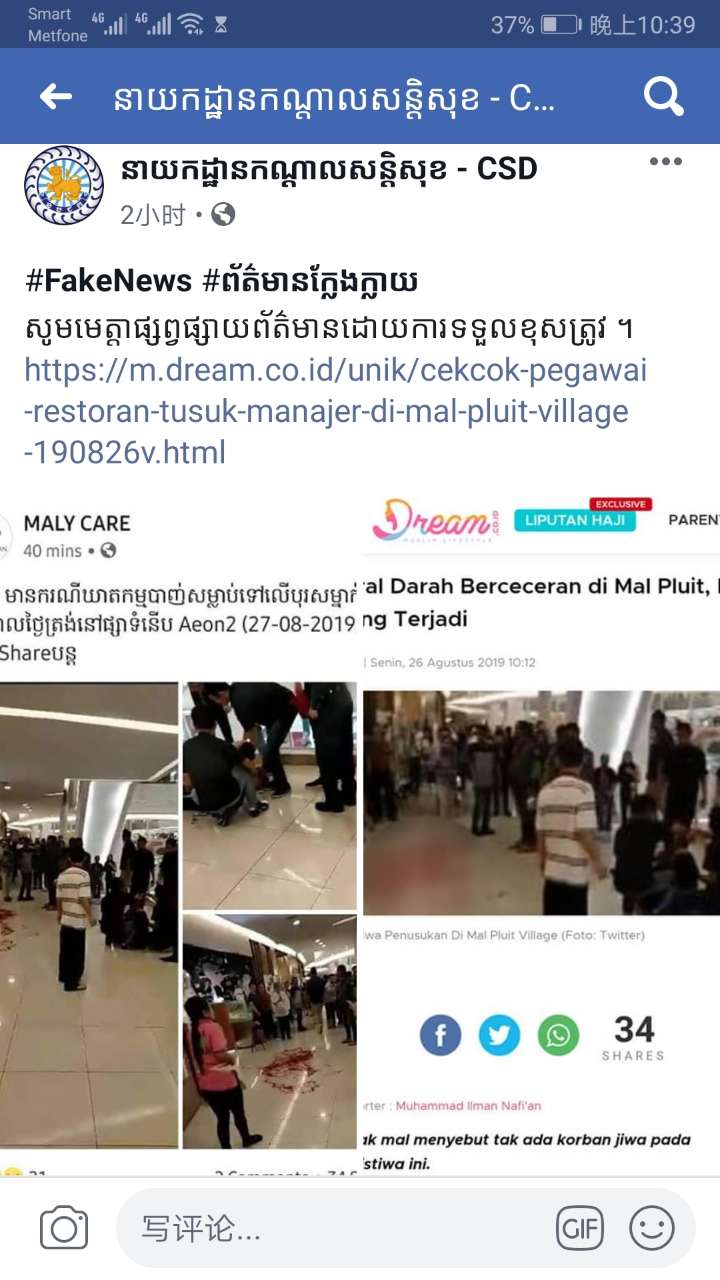The width and height of the screenshot is (720, 1280).
Task: Open the emoji sticker picker
Action: [652, 1229]
